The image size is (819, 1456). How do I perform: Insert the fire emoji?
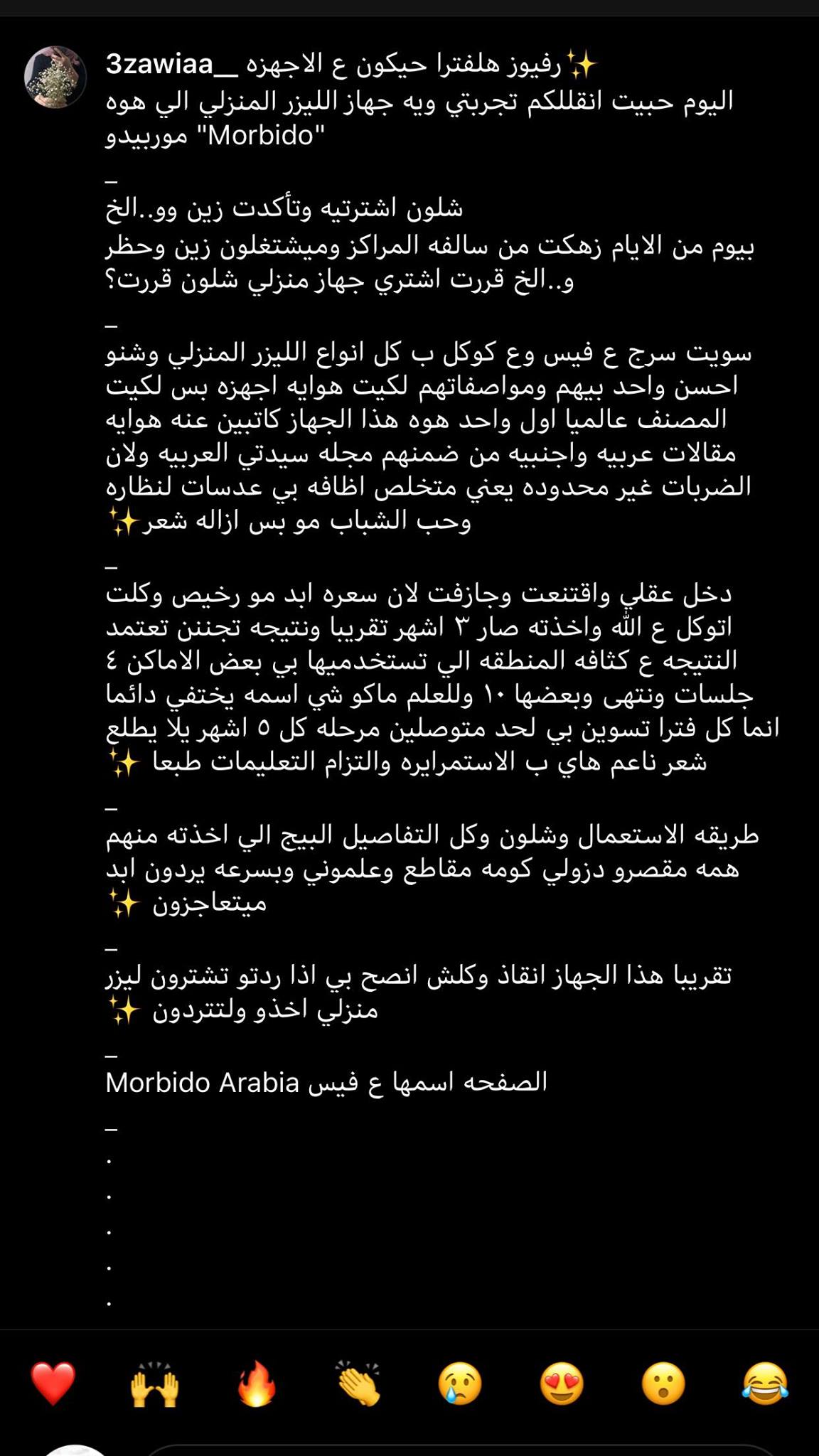[257, 1383]
